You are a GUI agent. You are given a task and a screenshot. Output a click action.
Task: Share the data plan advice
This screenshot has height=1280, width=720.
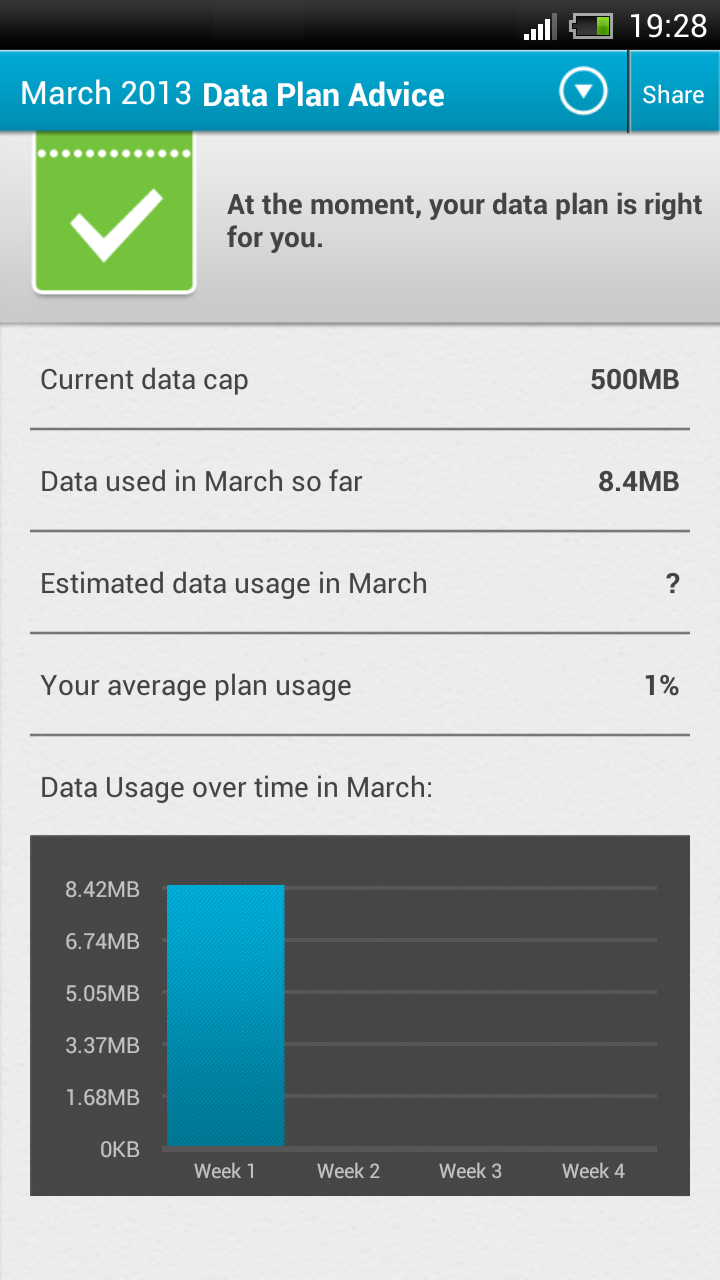click(x=673, y=95)
